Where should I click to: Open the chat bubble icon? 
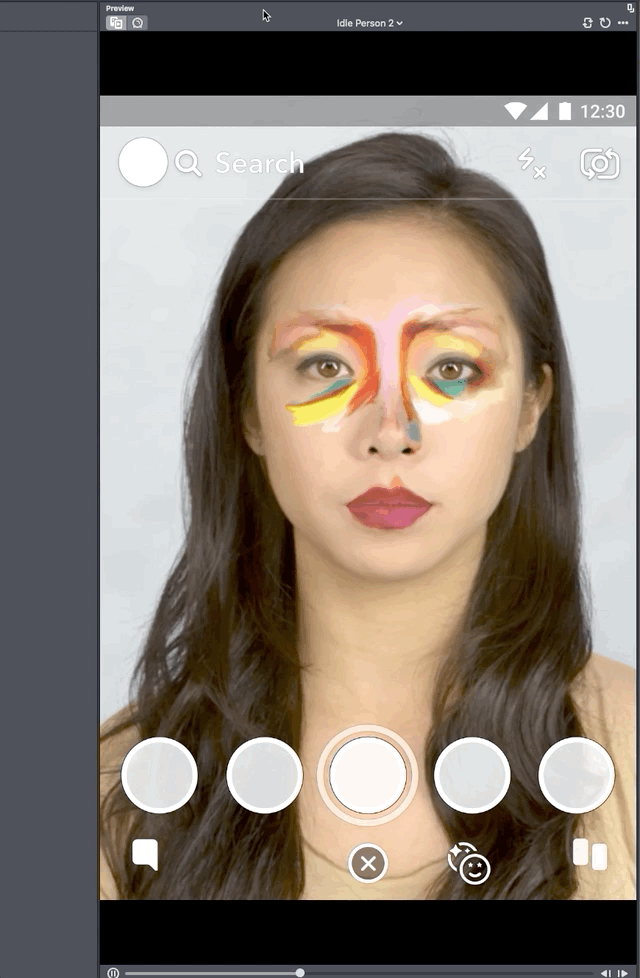[146, 855]
